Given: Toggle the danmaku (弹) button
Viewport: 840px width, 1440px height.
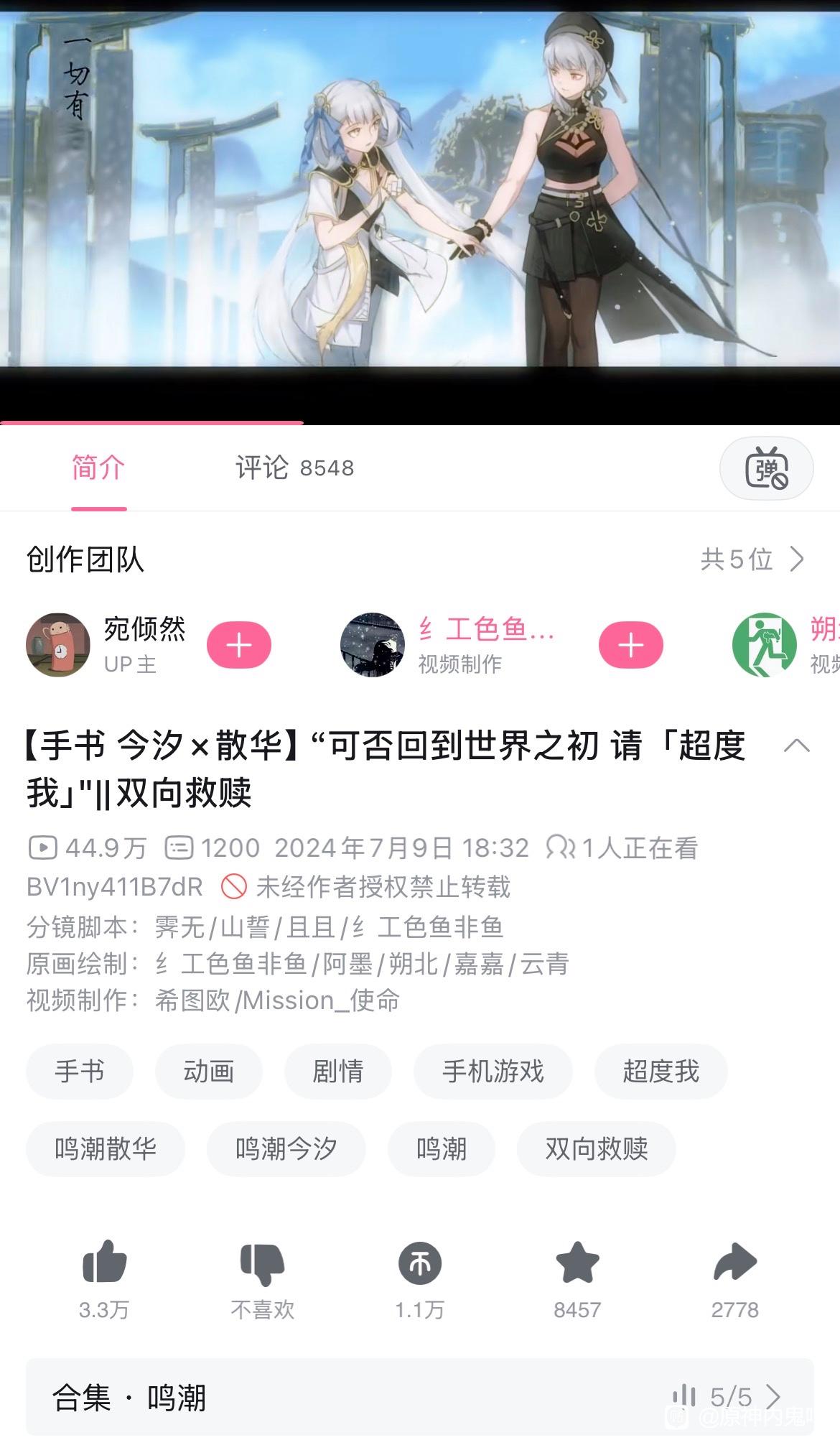Looking at the screenshot, I should click(x=766, y=468).
